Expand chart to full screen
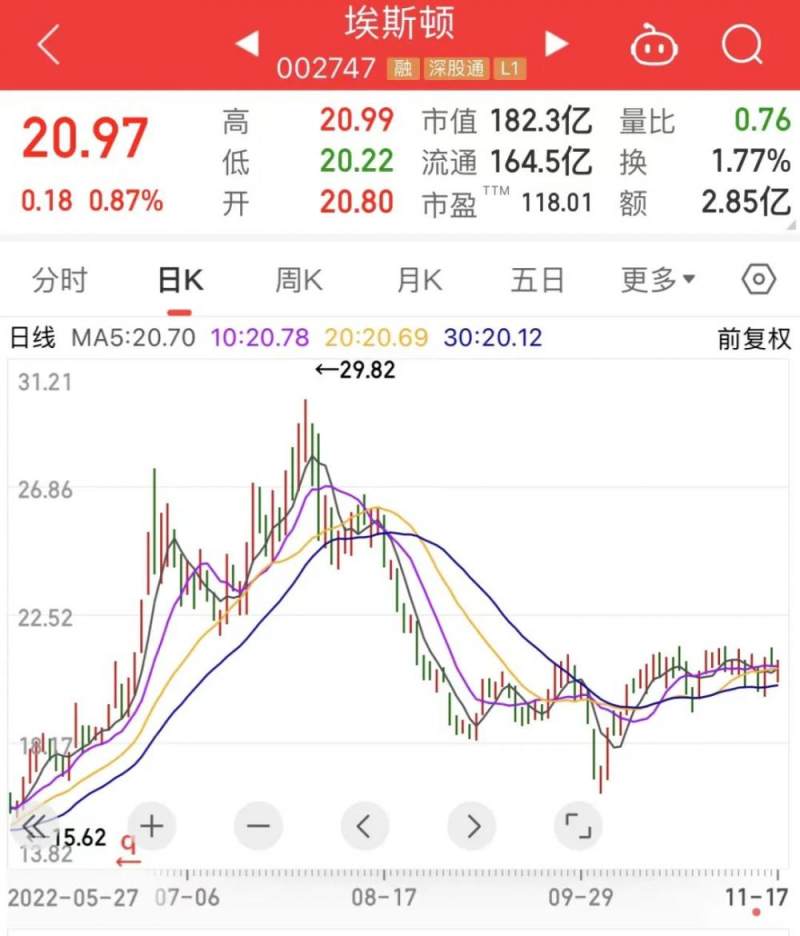Viewport: 800px width, 936px height. [578, 826]
